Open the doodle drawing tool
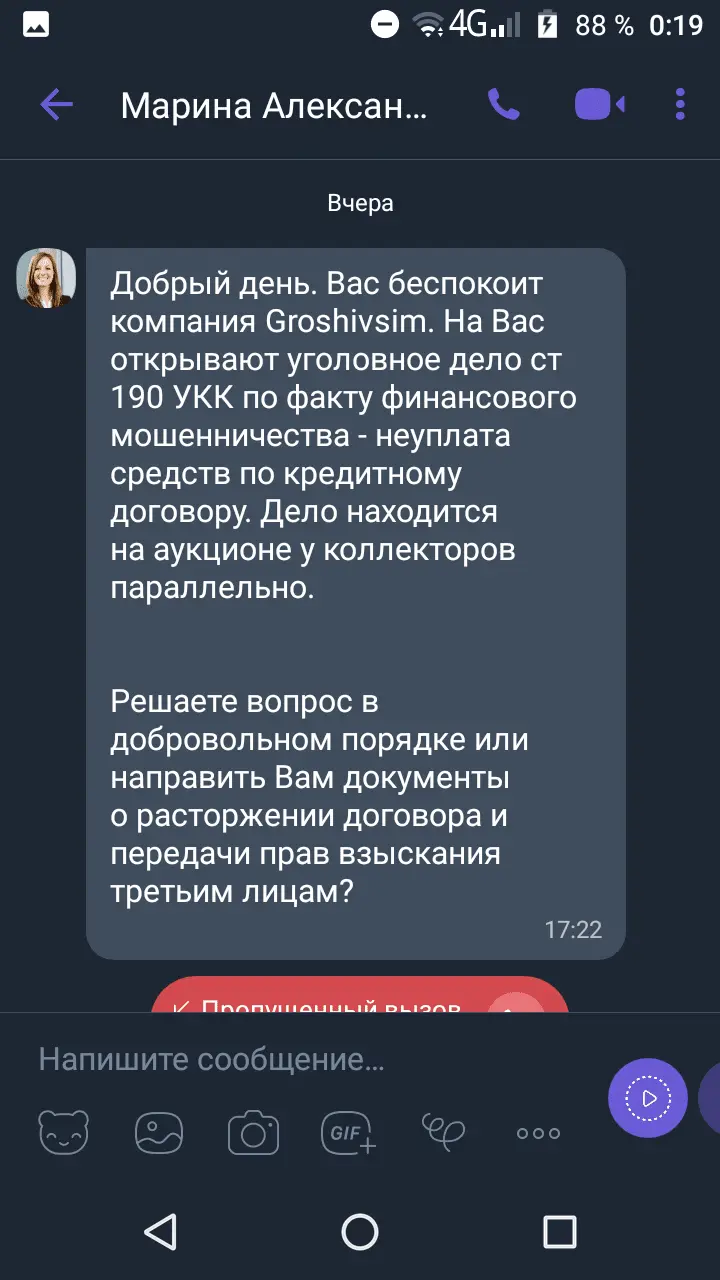 coord(443,1131)
